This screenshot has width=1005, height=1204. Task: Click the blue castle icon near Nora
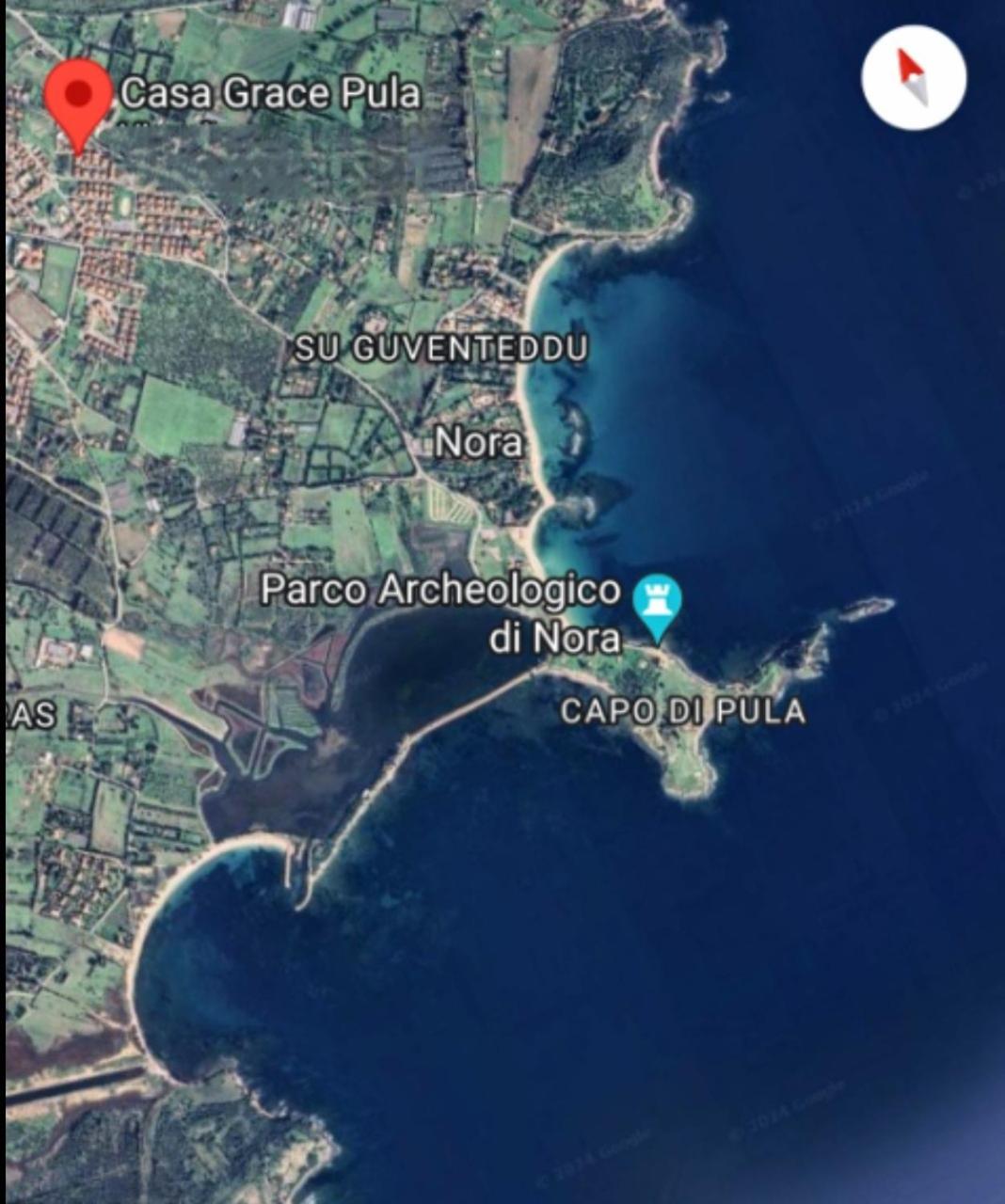[x=657, y=594]
